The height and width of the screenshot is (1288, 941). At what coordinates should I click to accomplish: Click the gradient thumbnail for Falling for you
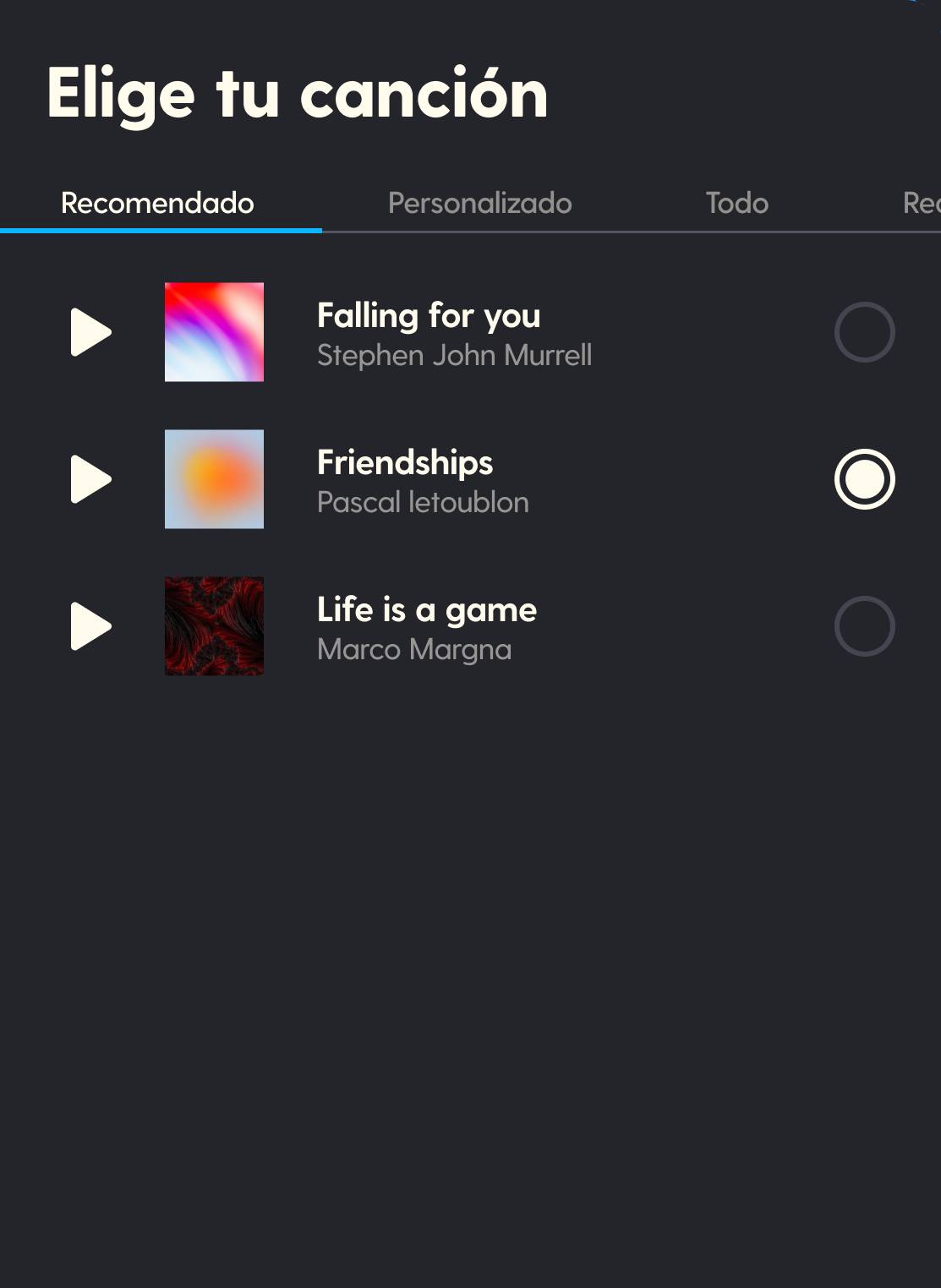214,331
